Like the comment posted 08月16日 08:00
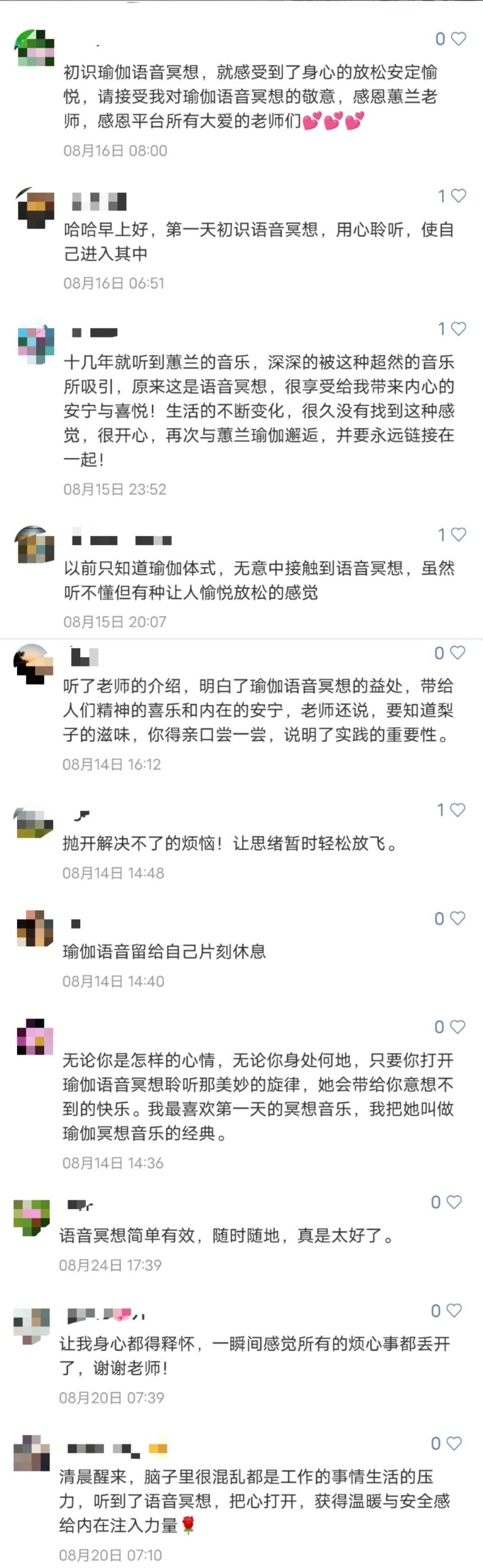Image resolution: width=483 pixels, height=1568 pixels. point(458,39)
